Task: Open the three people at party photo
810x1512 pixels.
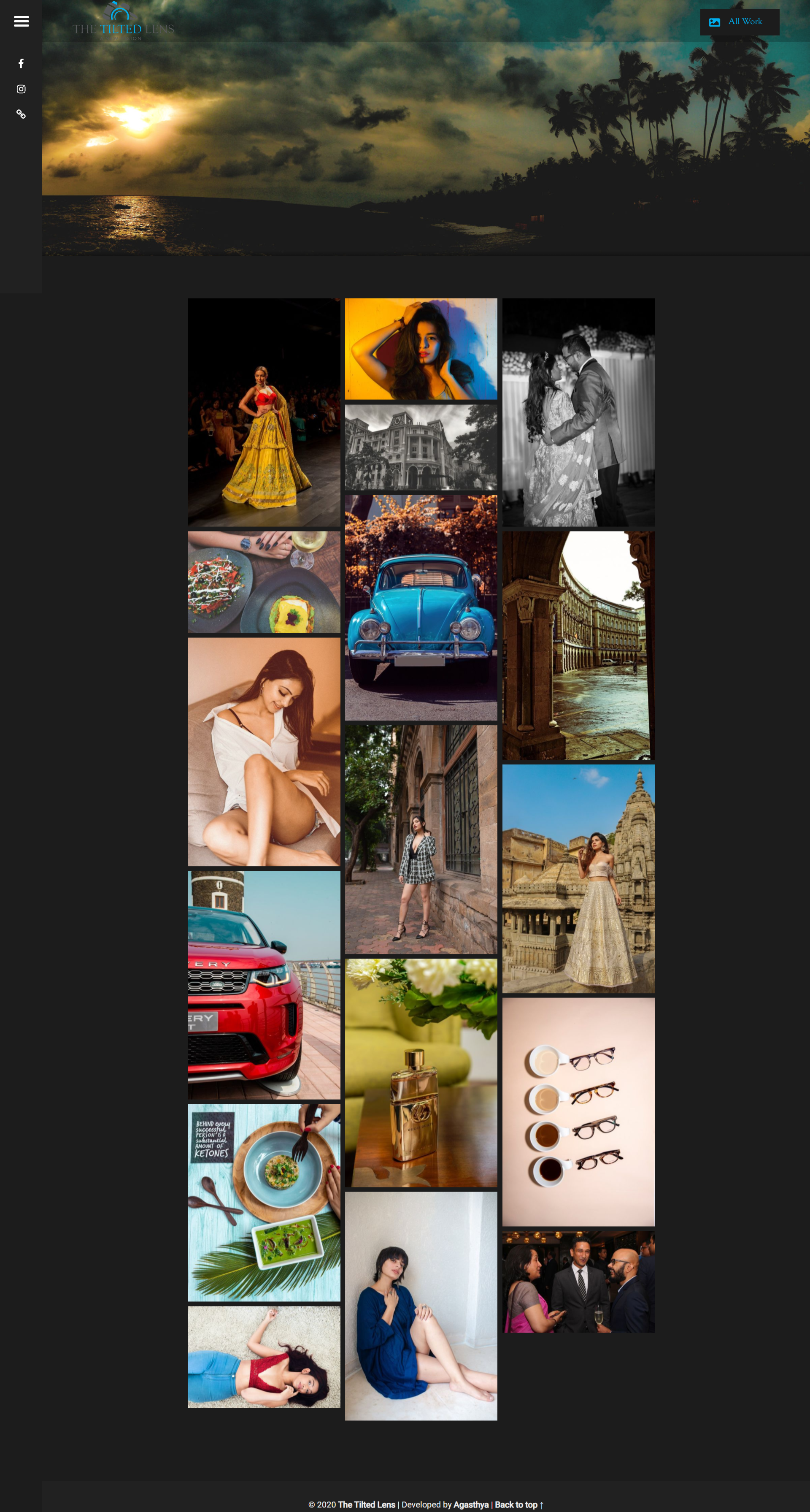Action: pos(578,1282)
